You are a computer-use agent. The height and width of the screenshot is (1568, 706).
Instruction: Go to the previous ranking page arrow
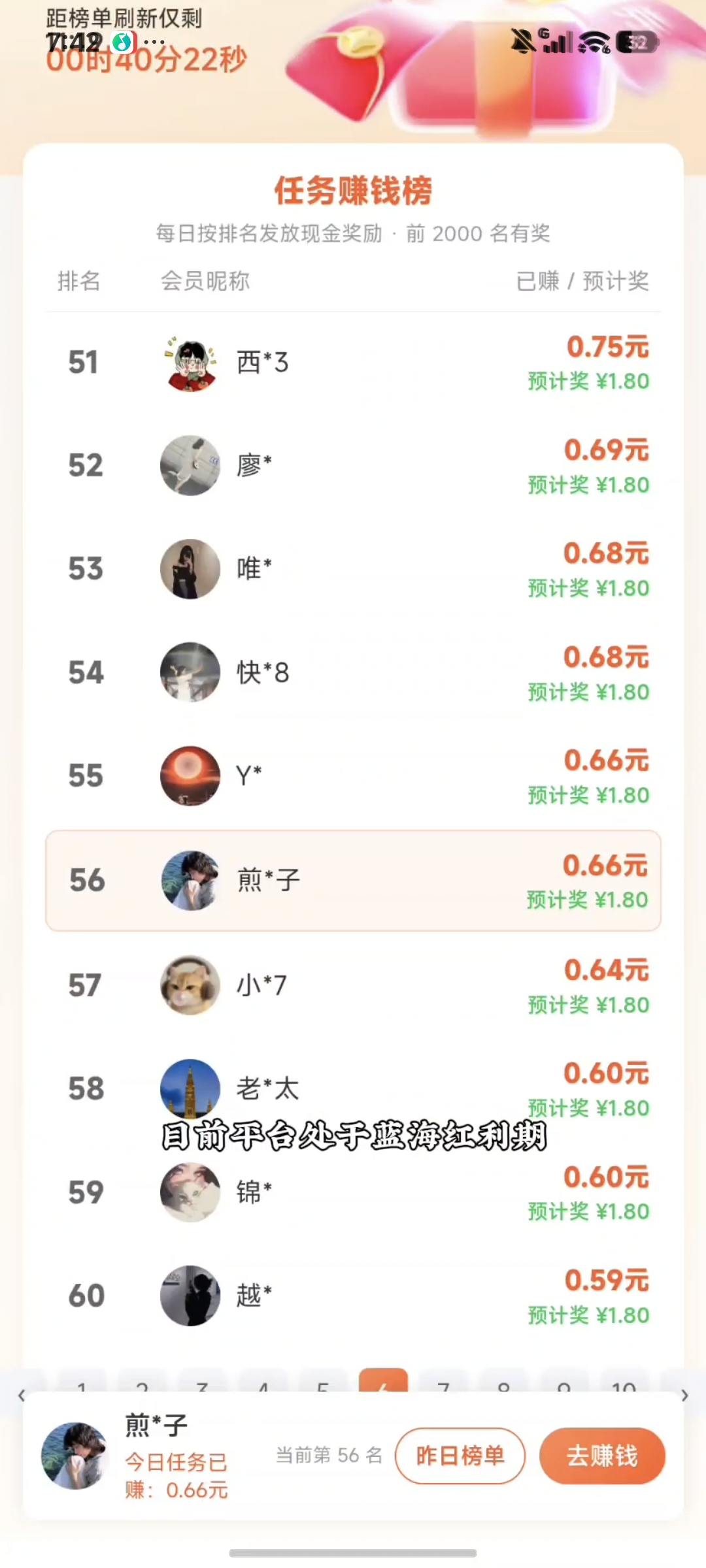click(x=22, y=1396)
